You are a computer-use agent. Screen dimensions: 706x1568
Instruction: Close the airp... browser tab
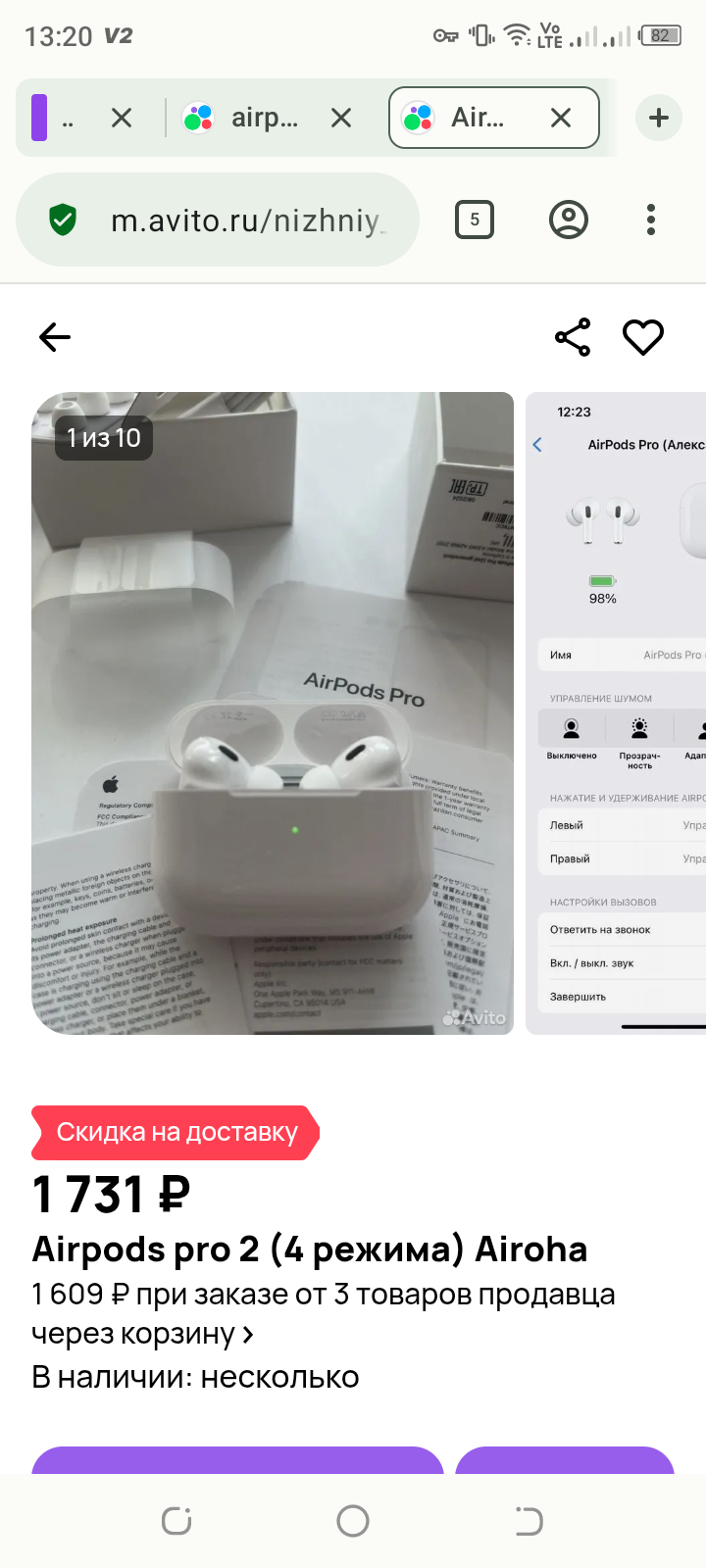(341, 119)
